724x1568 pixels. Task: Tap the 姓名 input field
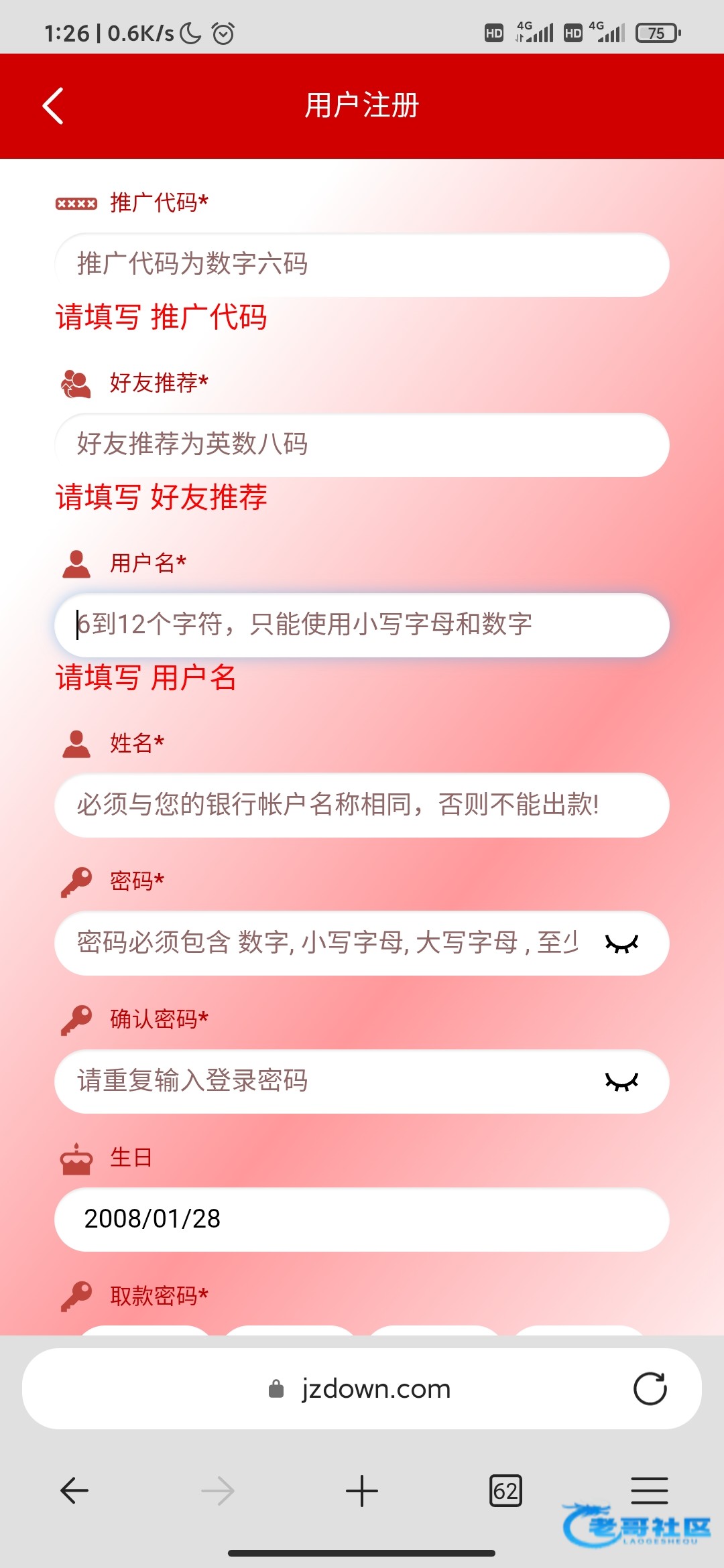(362, 805)
